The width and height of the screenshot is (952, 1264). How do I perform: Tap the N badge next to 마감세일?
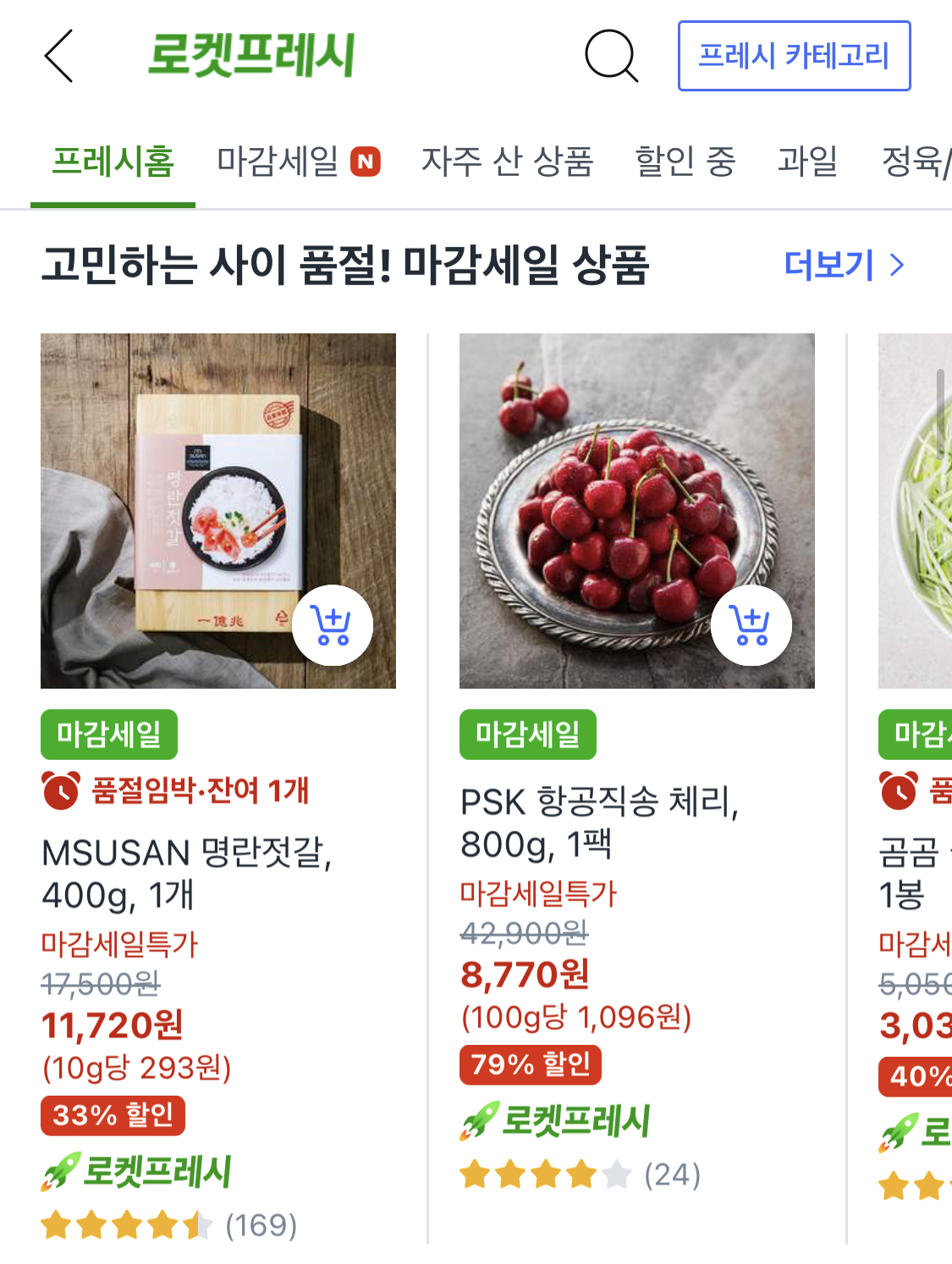pyautogui.click(x=366, y=161)
